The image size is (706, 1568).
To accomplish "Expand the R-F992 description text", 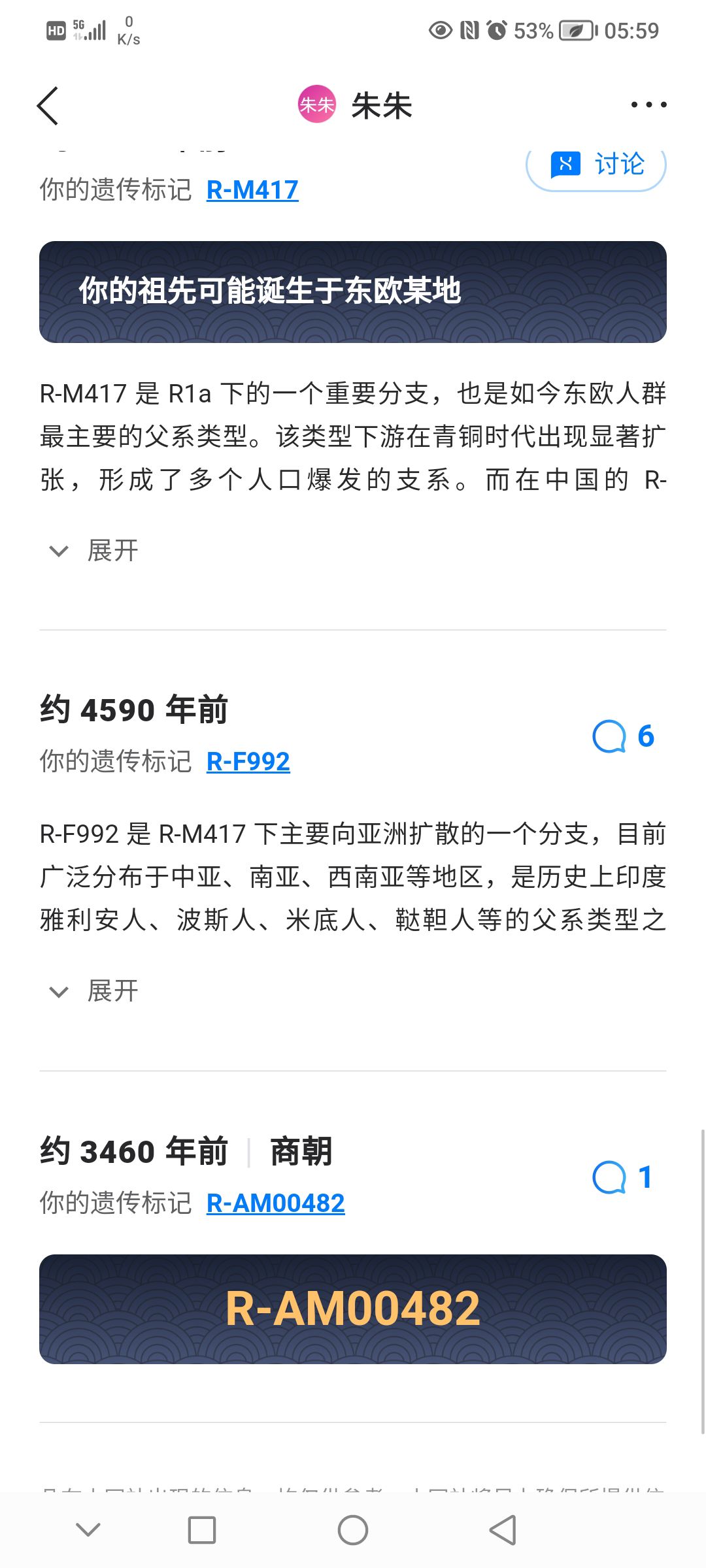I will click(x=93, y=991).
